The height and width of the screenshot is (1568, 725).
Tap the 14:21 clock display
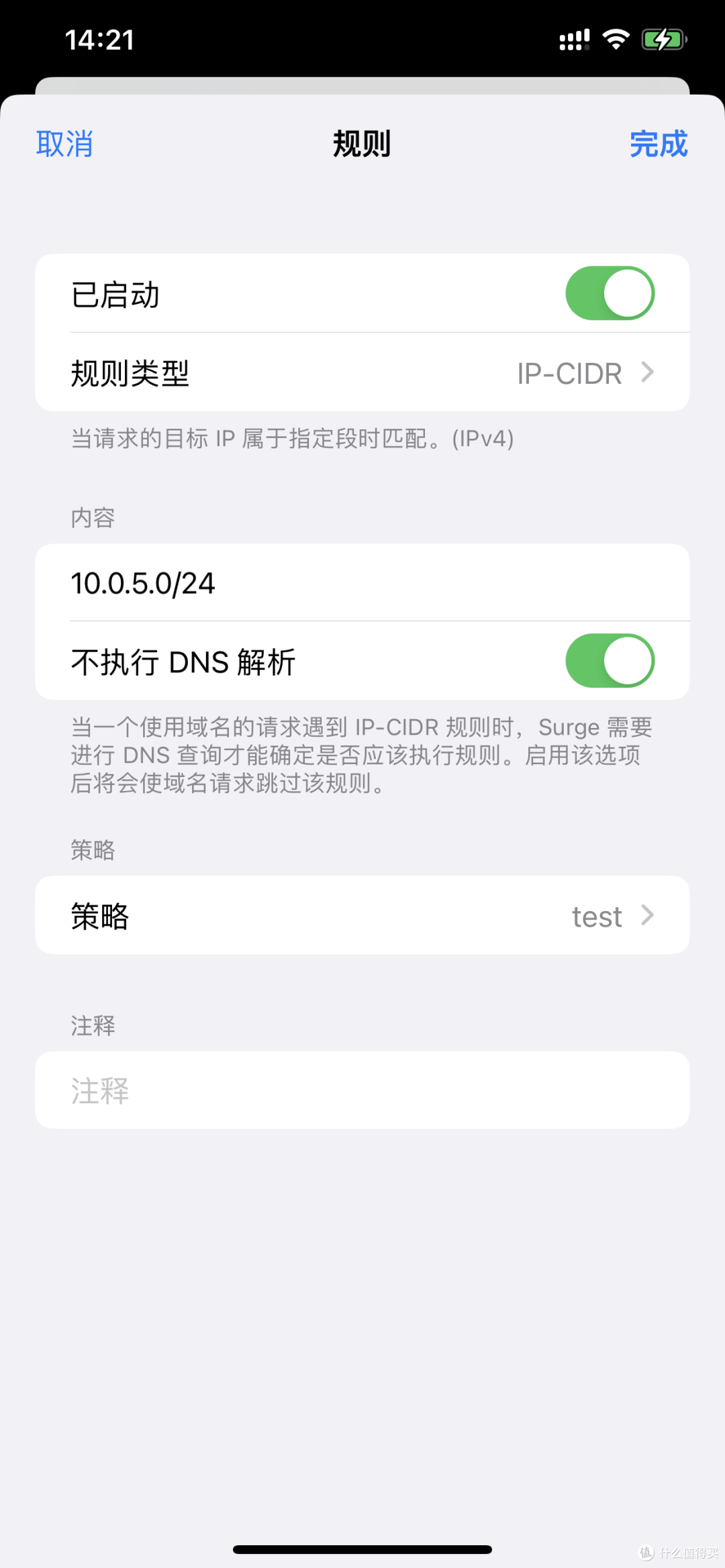pos(99,40)
